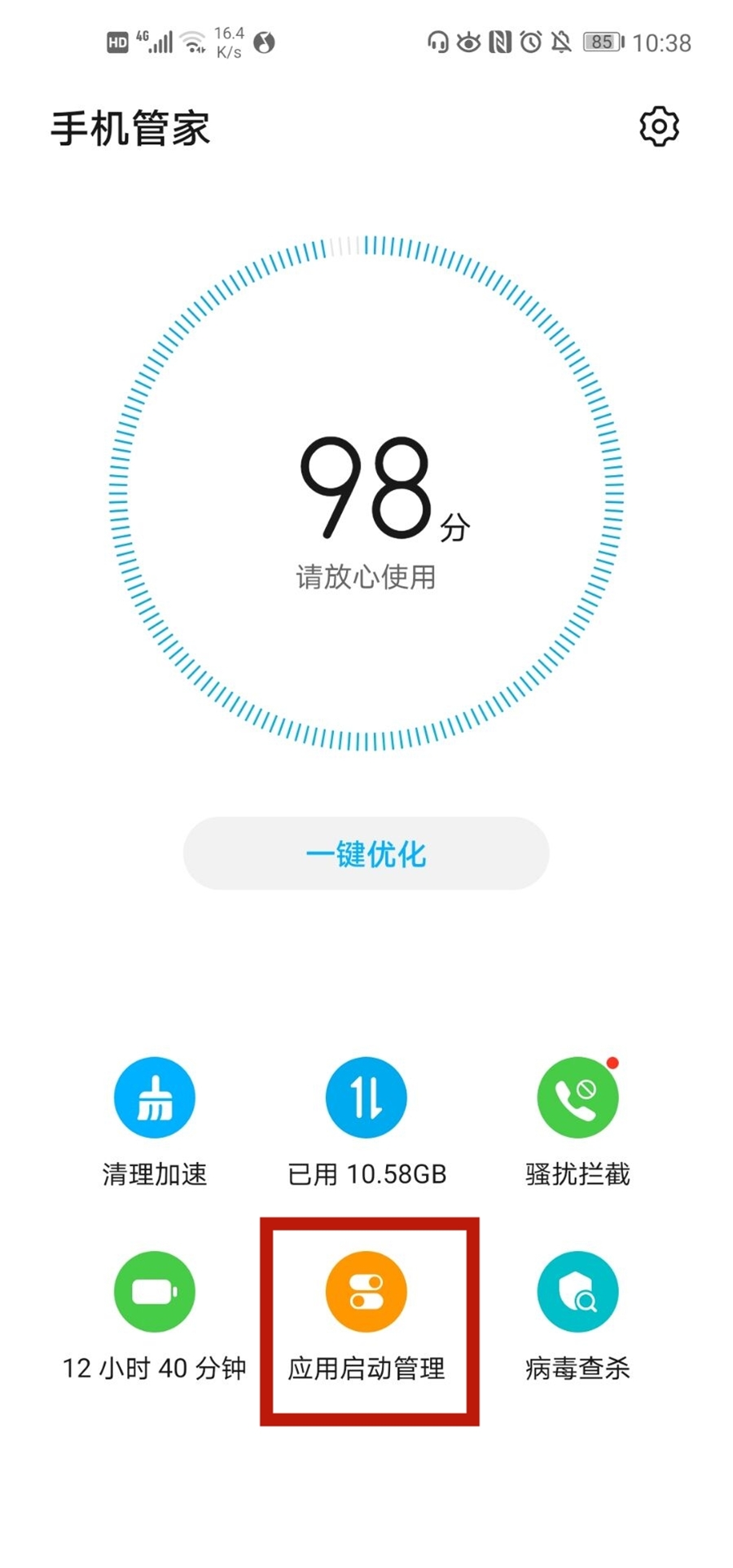
Task: Open 骚扰拦截 harassment blocking
Action: click(577, 1108)
